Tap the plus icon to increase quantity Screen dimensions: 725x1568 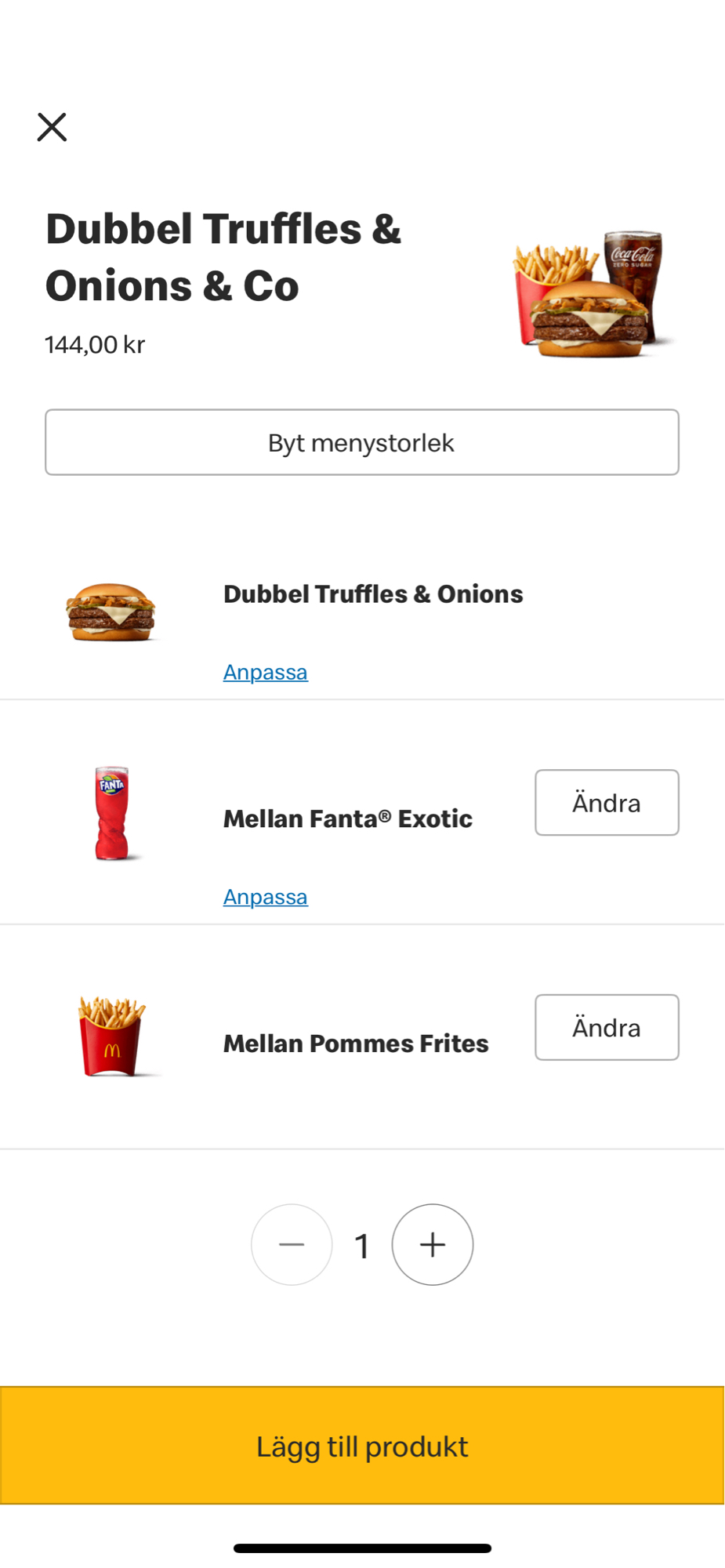point(433,1244)
